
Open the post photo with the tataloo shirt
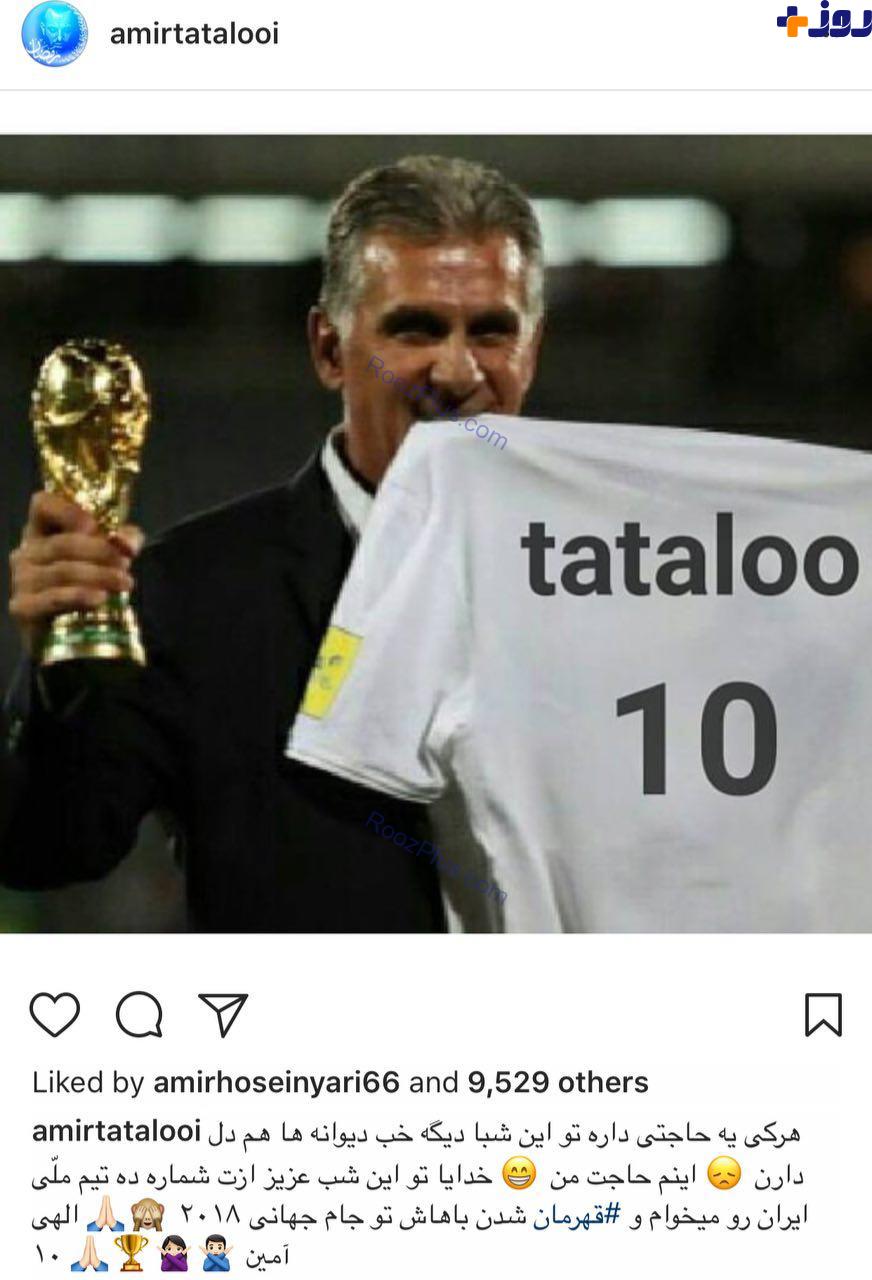click(436, 534)
